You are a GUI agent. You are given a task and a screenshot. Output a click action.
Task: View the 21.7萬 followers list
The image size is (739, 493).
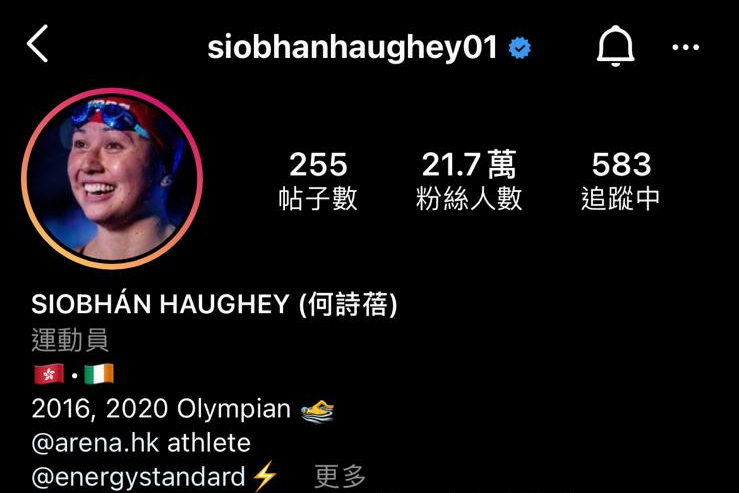tap(468, 180)
